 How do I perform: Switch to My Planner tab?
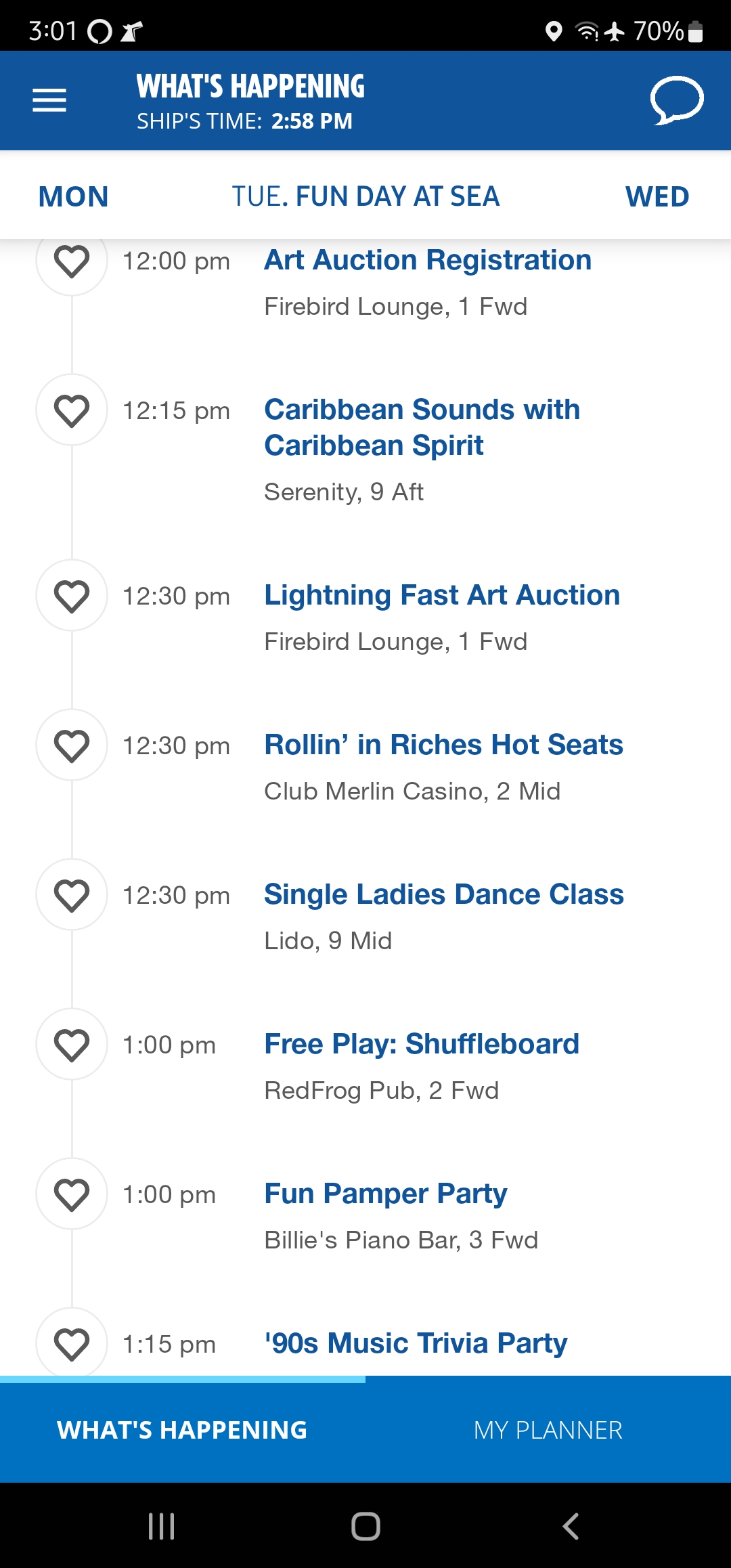548,1430
